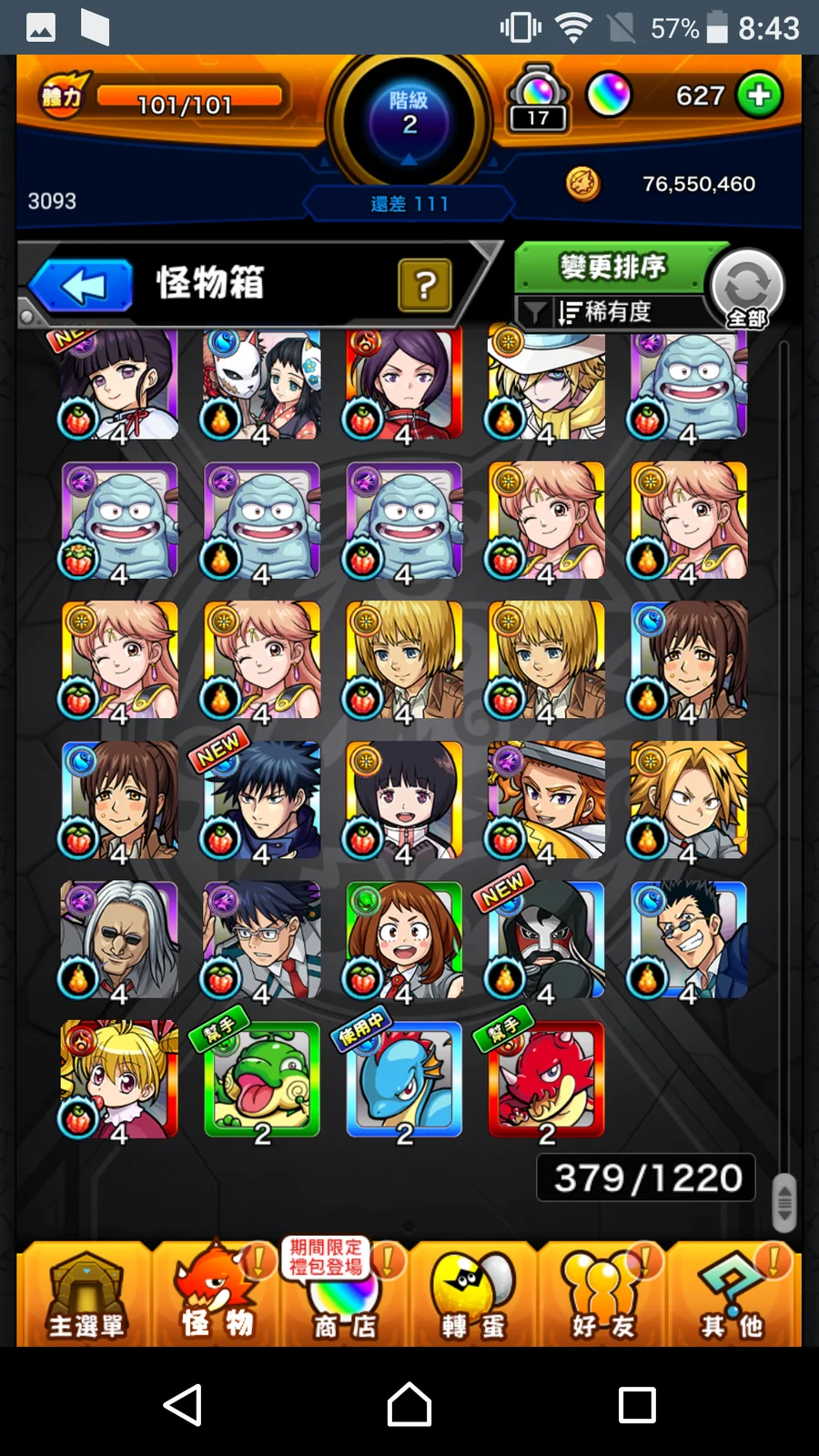
Task: Switch to the 轉蛋 gacha tab
Action: [473, 1294]
